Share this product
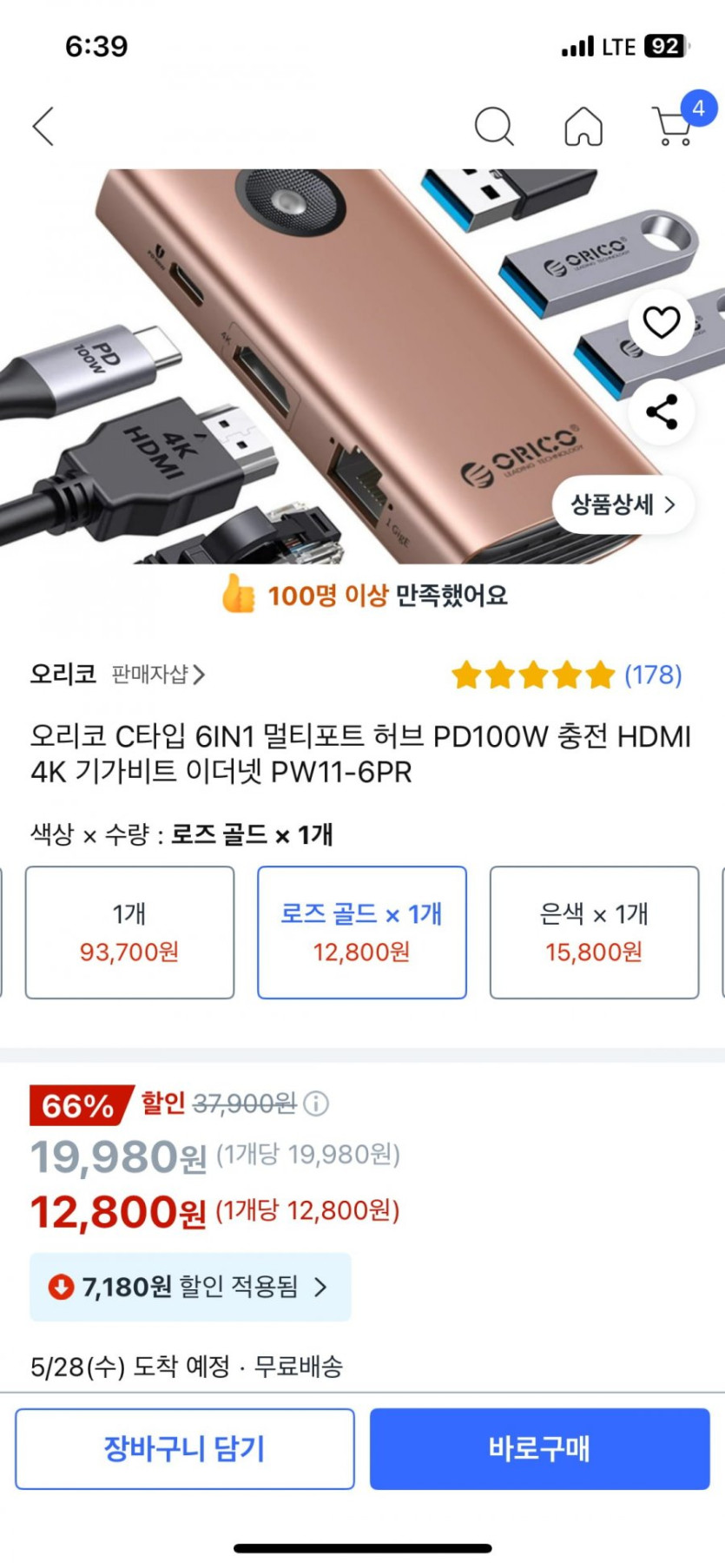Viewport: 725px width, 1568px height. point(662,412)
